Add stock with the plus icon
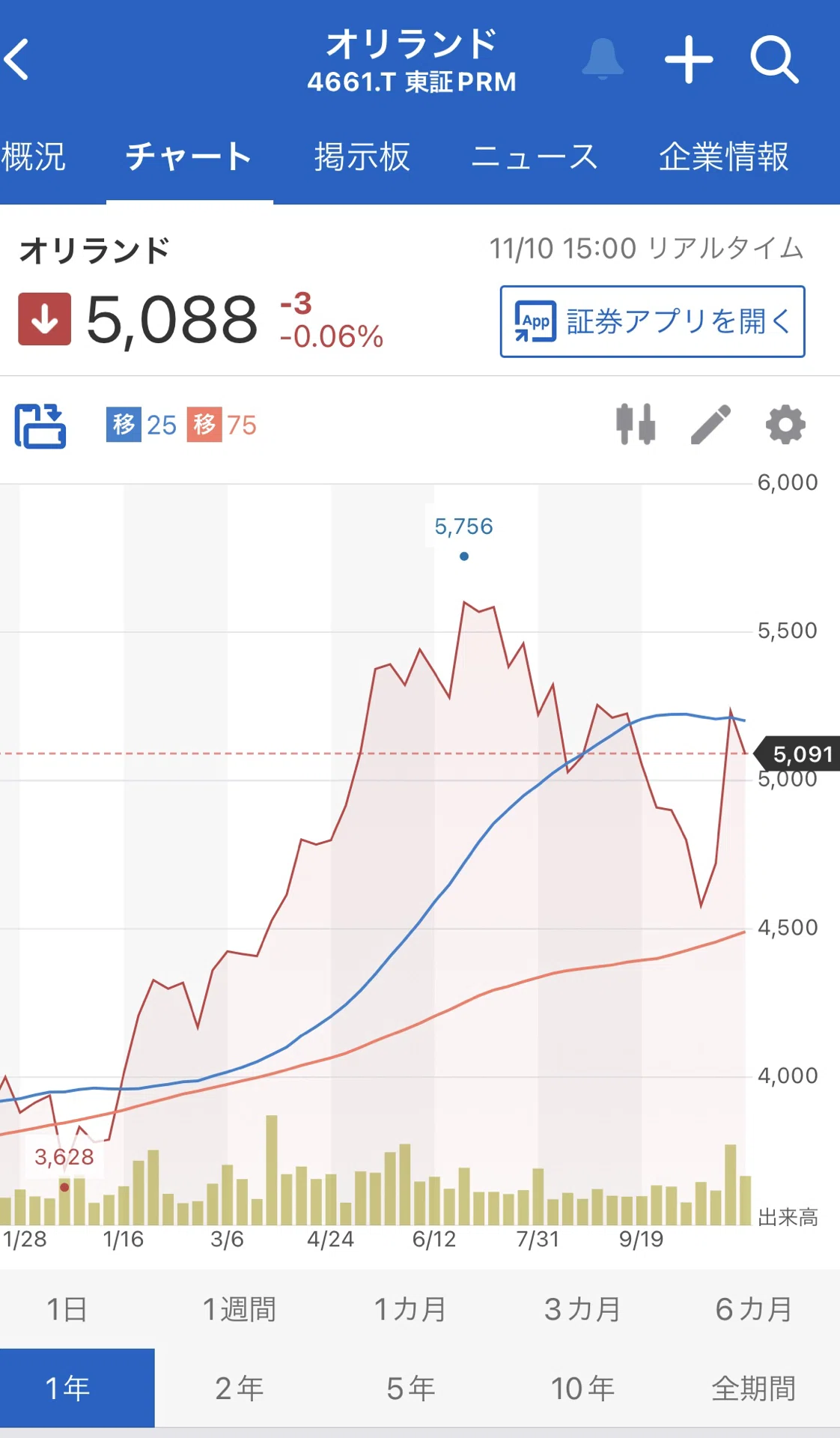The height and width of the screenshot is (1438, 840). click(x=689, y=59)
